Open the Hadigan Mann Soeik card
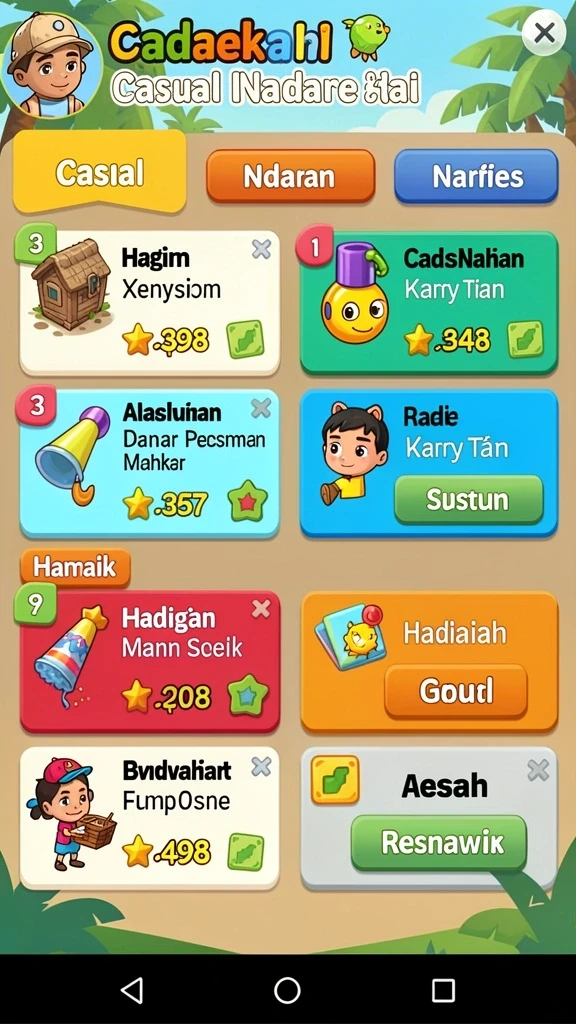The image size is (576, 1024). 150,662
